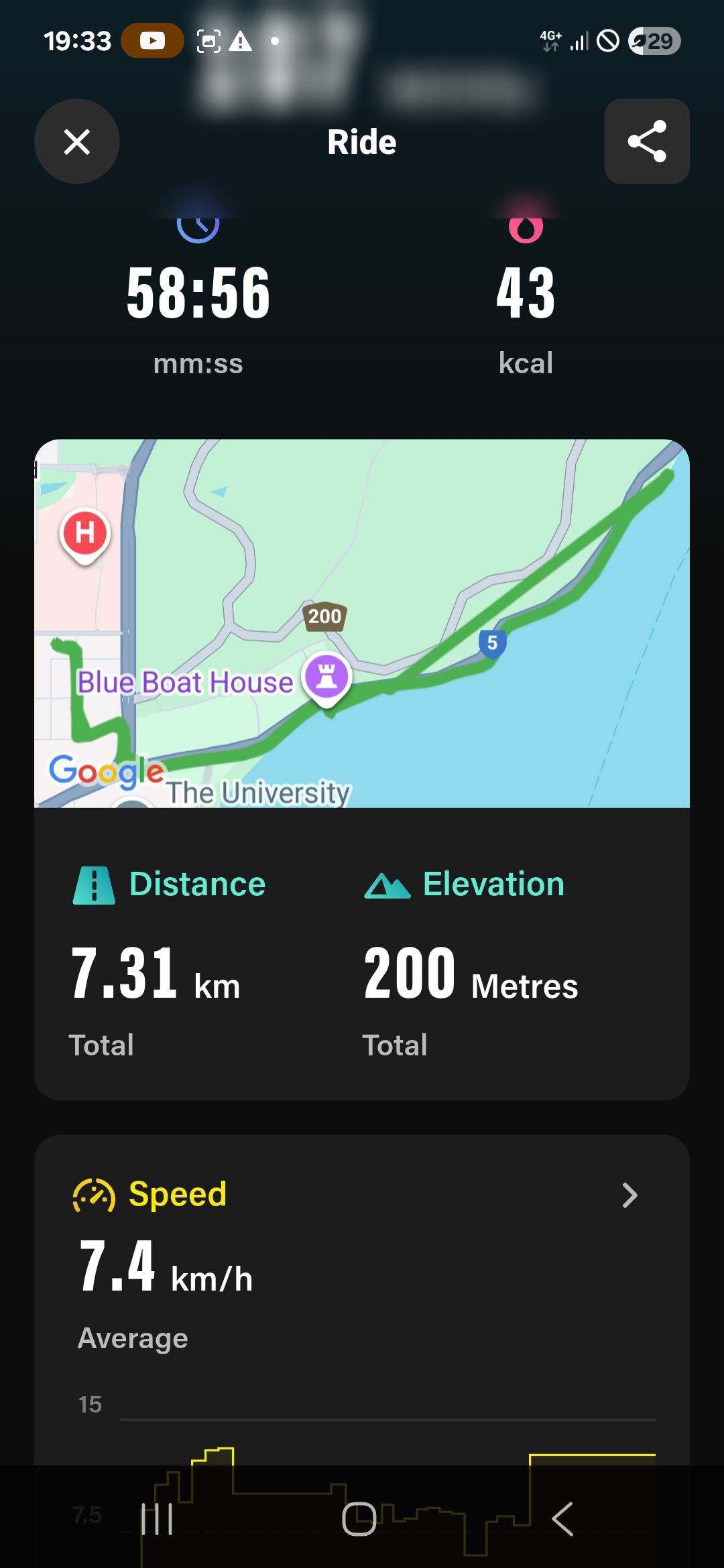Open the ride route map
Viewport: 724px width, 1568px height.
click(362, 623)
